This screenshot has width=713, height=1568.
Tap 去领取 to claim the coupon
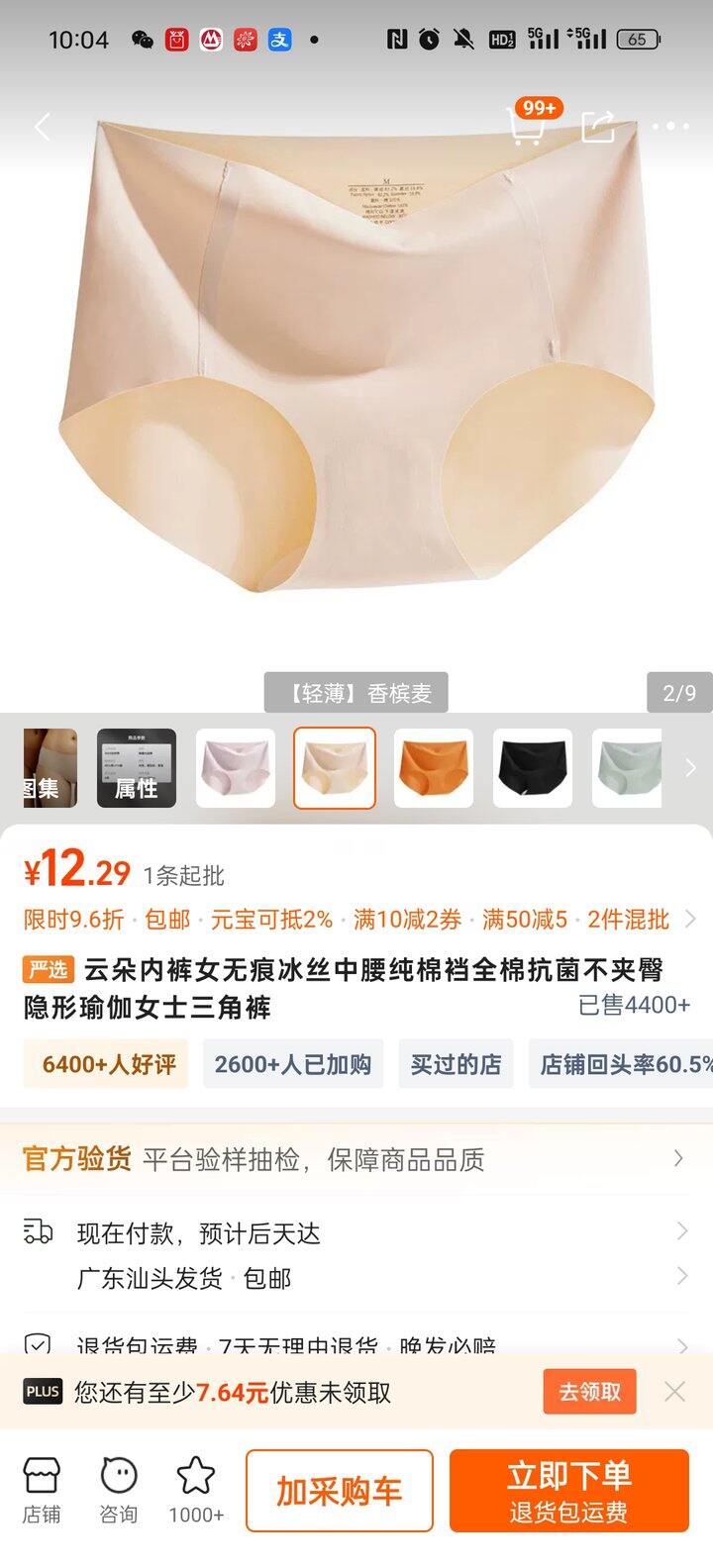(589, 1392)
